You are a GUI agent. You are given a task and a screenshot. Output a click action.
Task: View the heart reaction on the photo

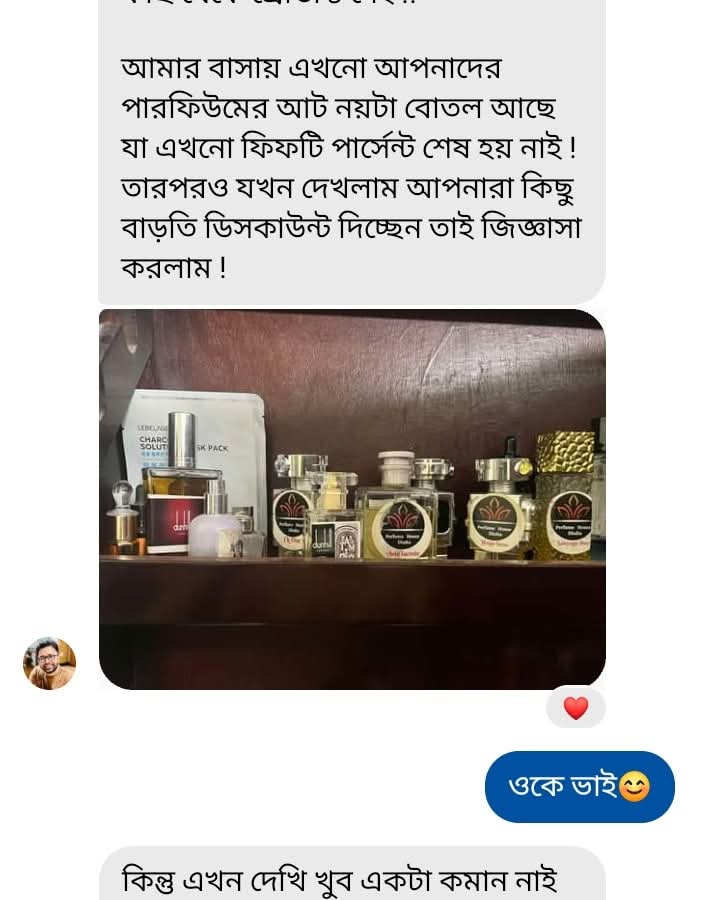[576, 708]
